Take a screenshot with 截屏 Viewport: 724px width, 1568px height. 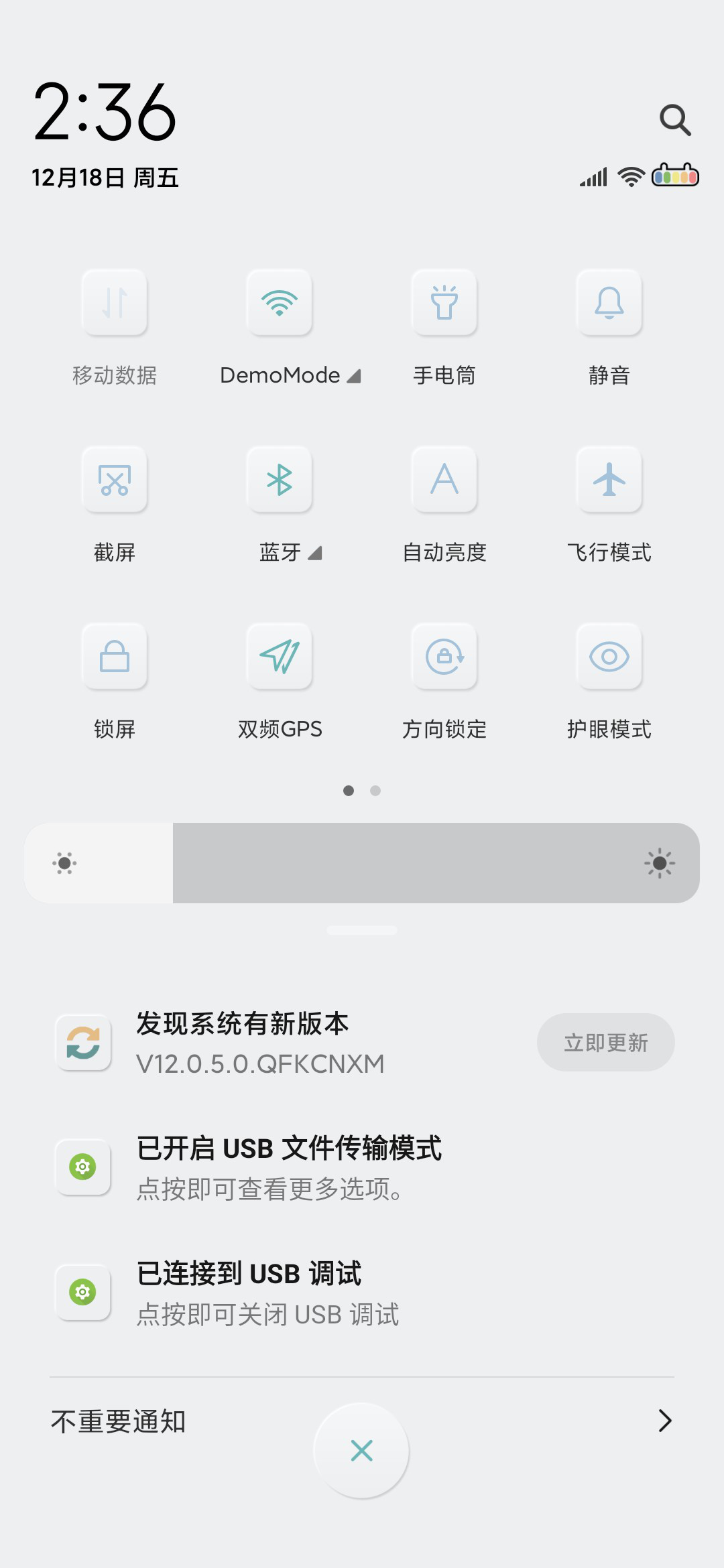point(115,479)
